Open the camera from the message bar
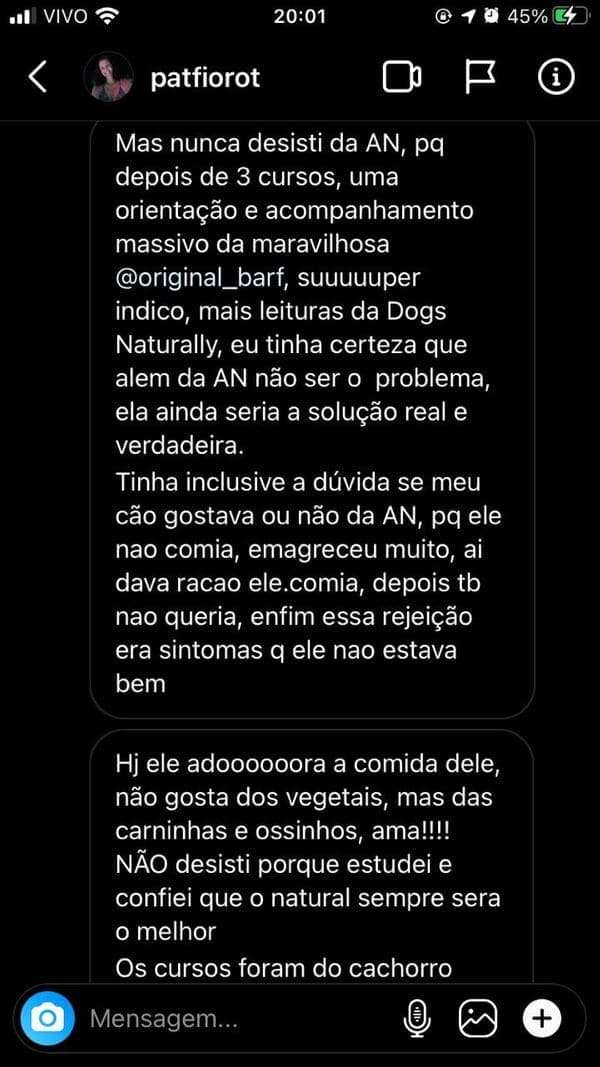The image size is (600, 1067). [47, 1019]
